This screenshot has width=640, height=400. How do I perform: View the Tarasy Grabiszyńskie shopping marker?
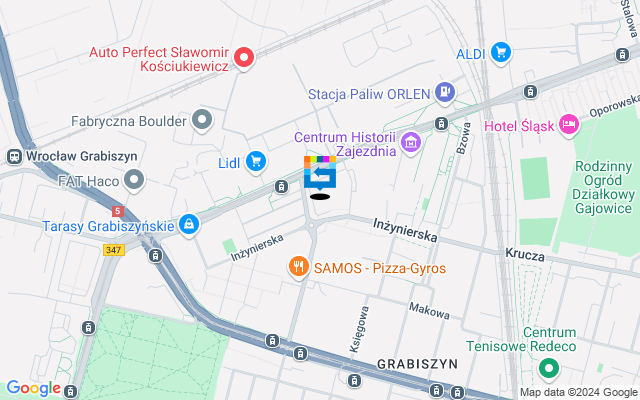(187, 224)
